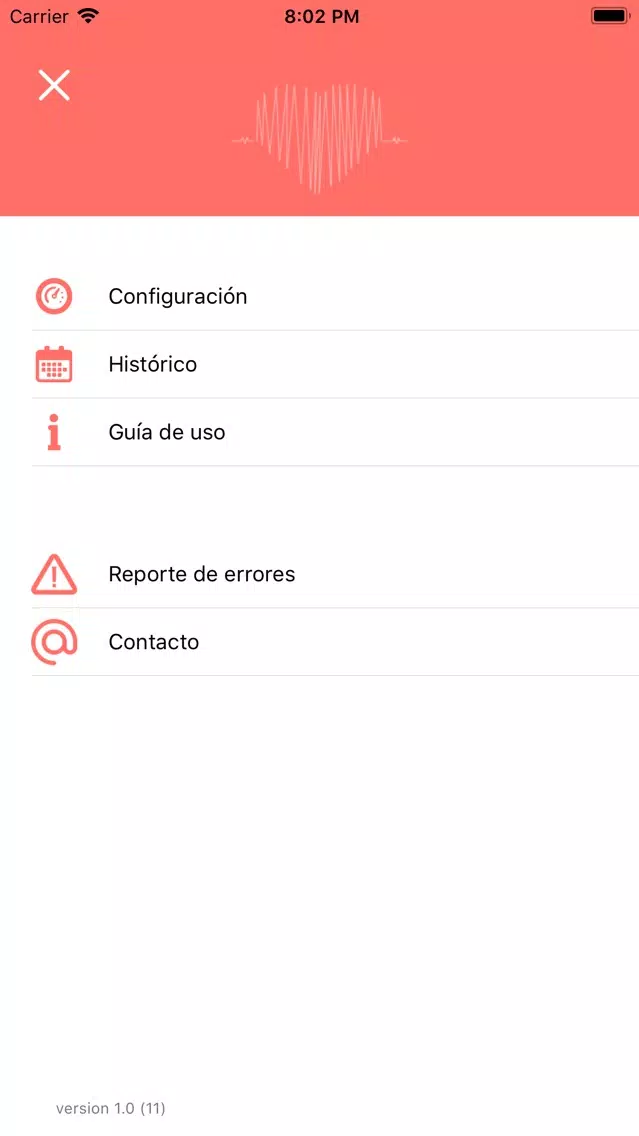Close the menu with the X icon
The height and width of the screenshot is (1136, 639).
[54, 85]
